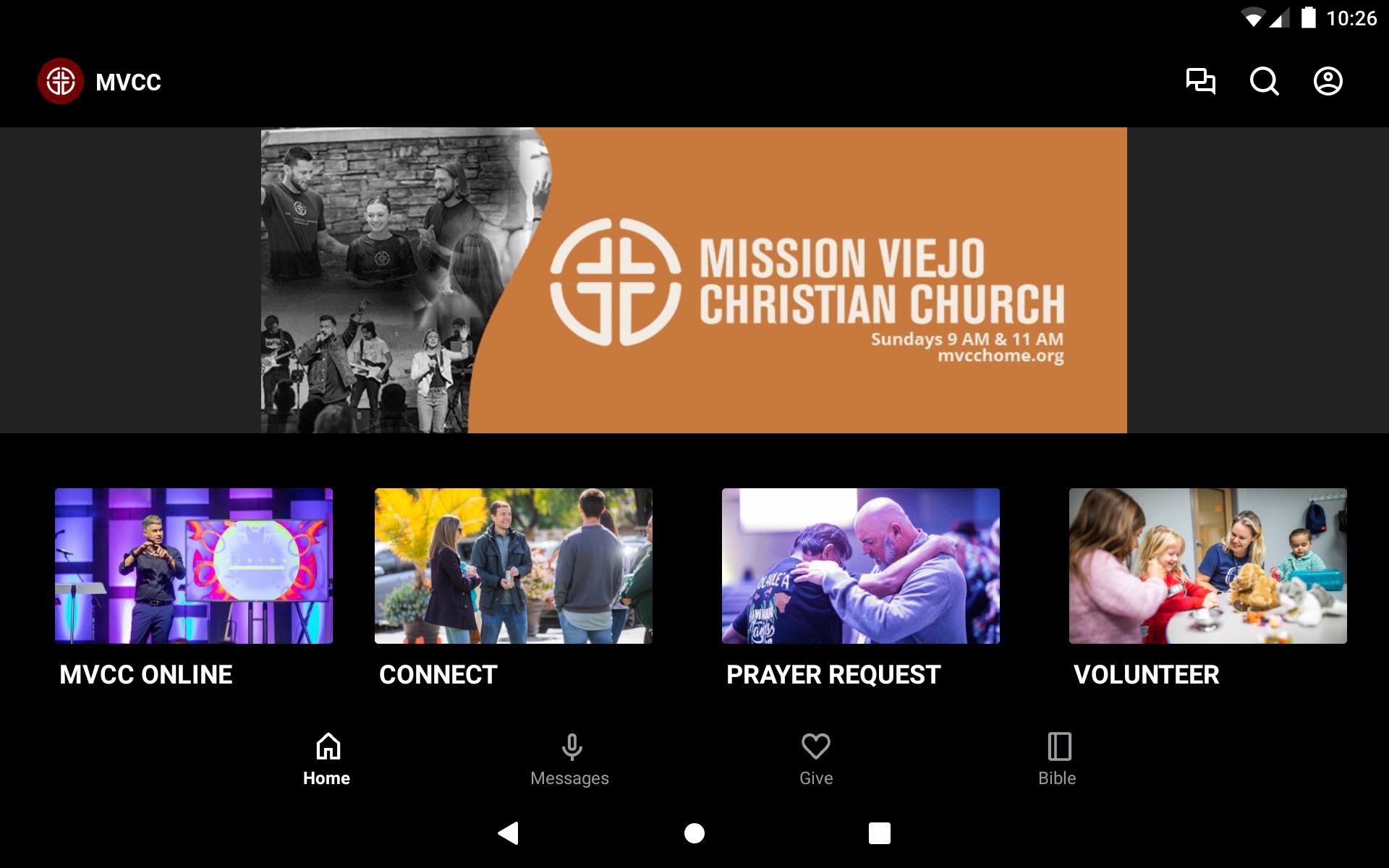The width and height of the screenshot is (1389, 868).
Task: Switch to the Bible tab
Action: point(1058,759)
